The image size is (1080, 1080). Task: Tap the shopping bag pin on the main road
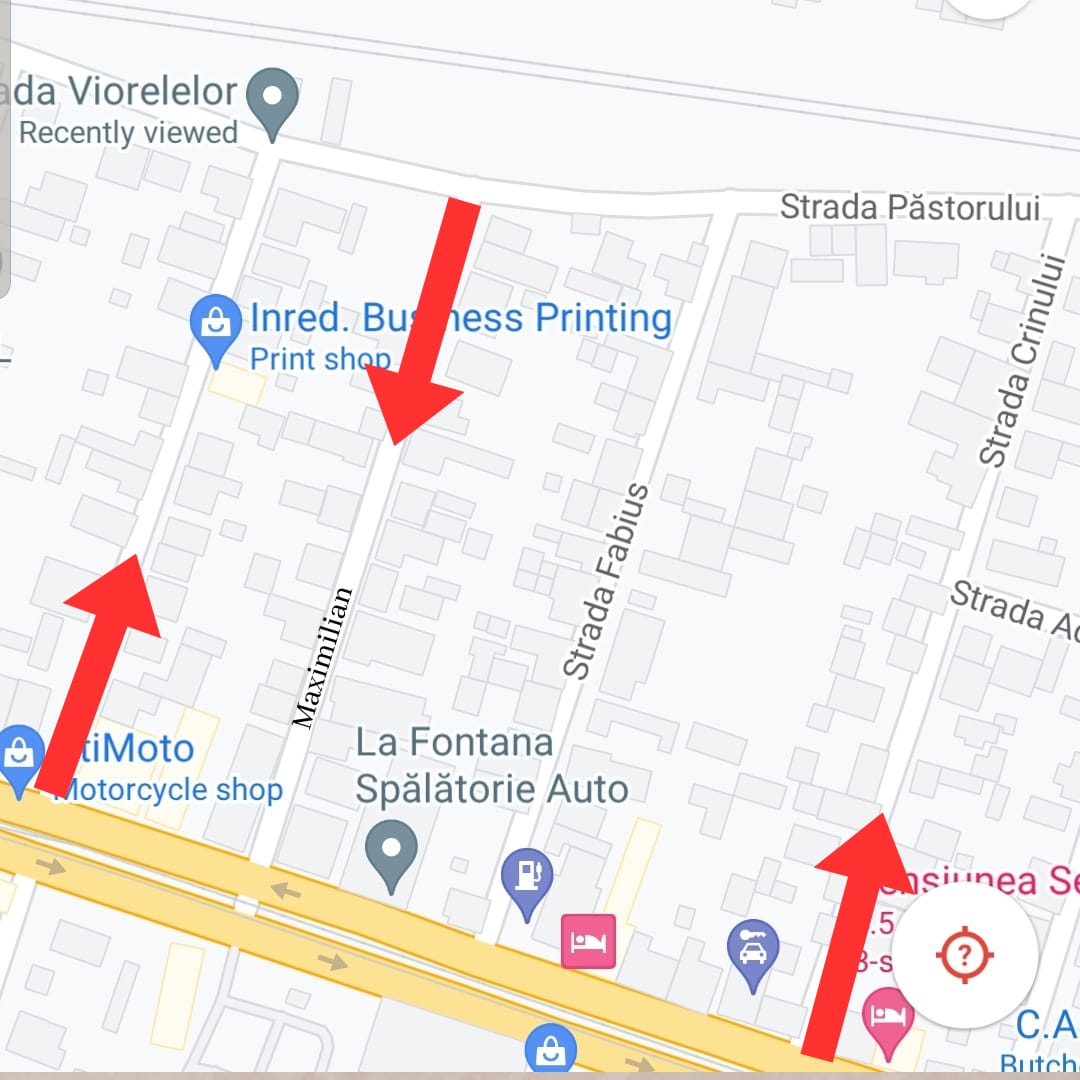[x=550, y=1050]
